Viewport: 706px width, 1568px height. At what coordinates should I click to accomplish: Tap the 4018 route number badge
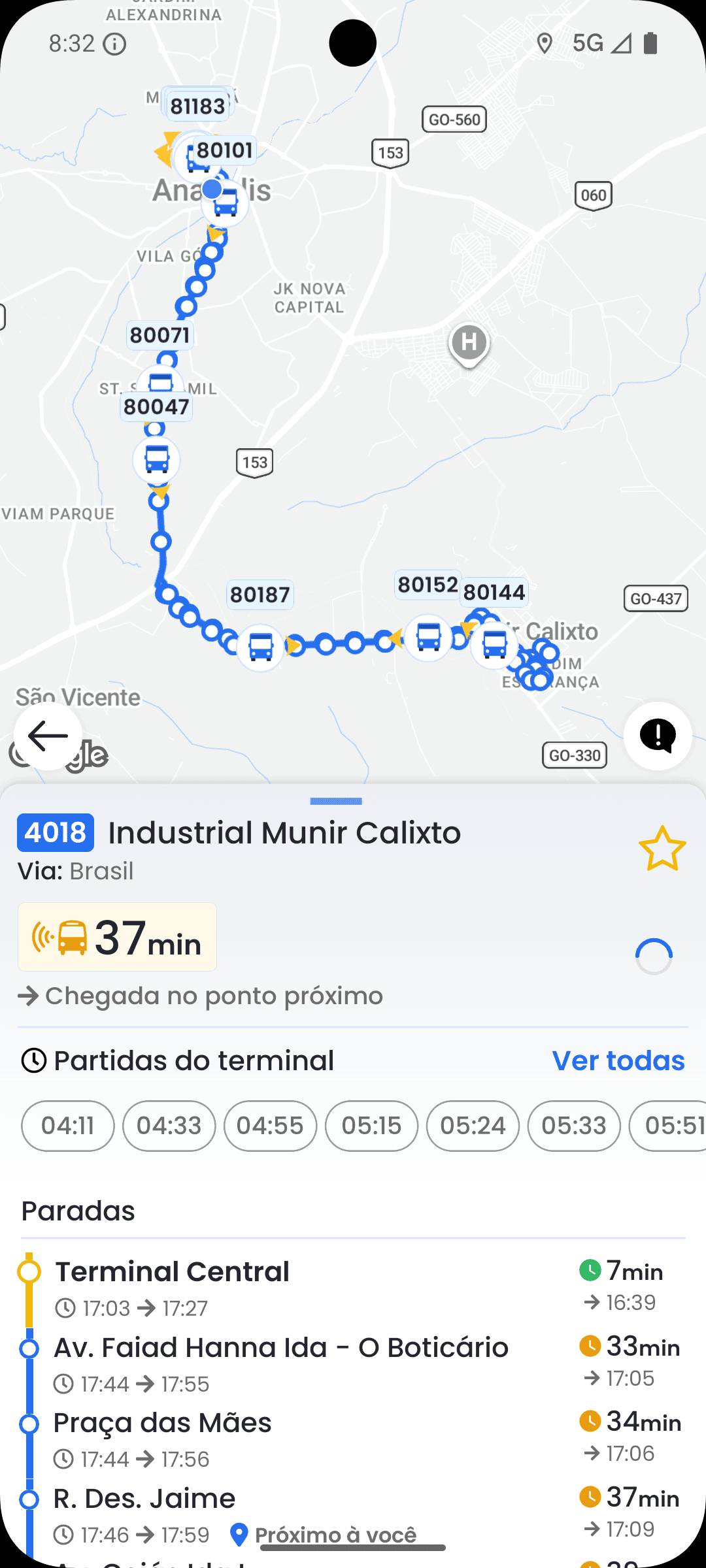click(x=55, y=832)
